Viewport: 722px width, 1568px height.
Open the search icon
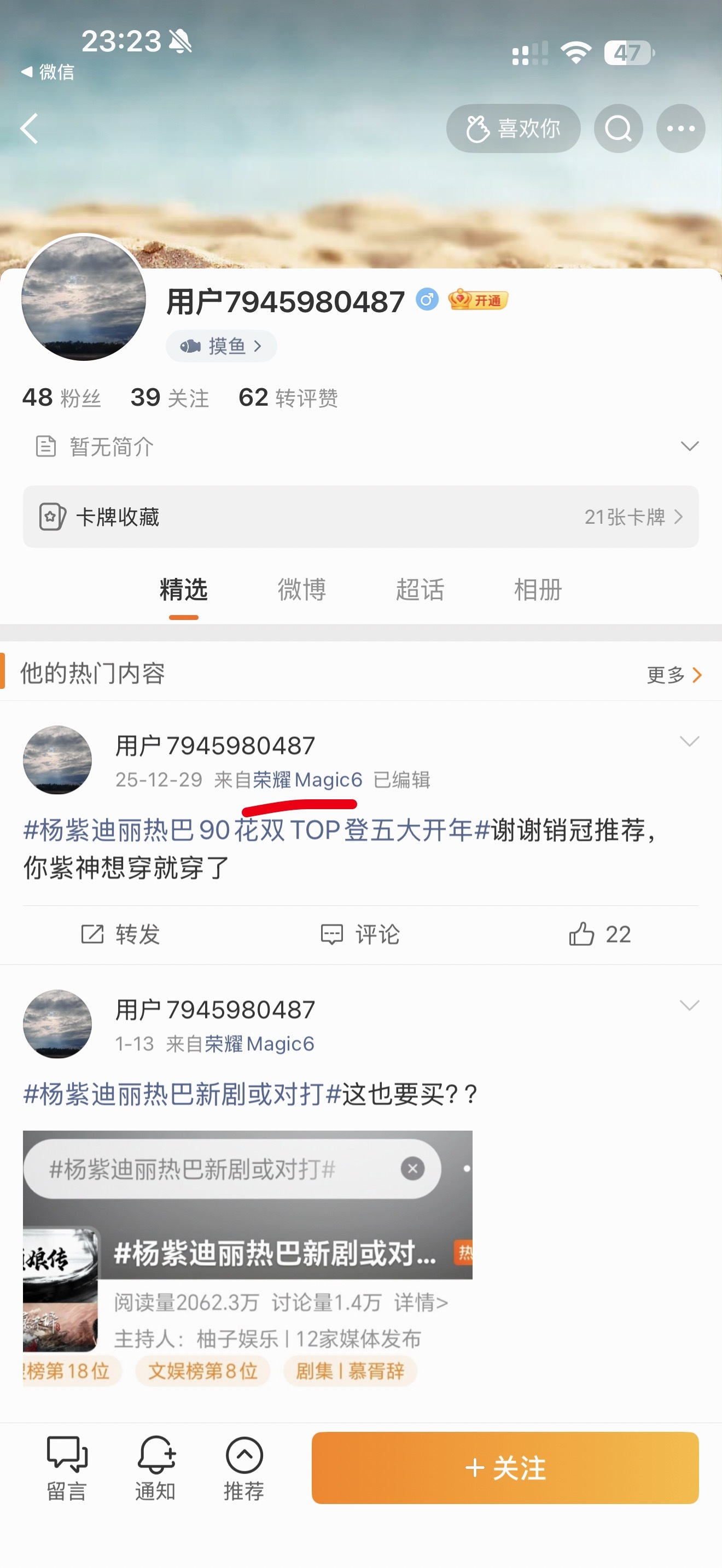coord(619,128)
